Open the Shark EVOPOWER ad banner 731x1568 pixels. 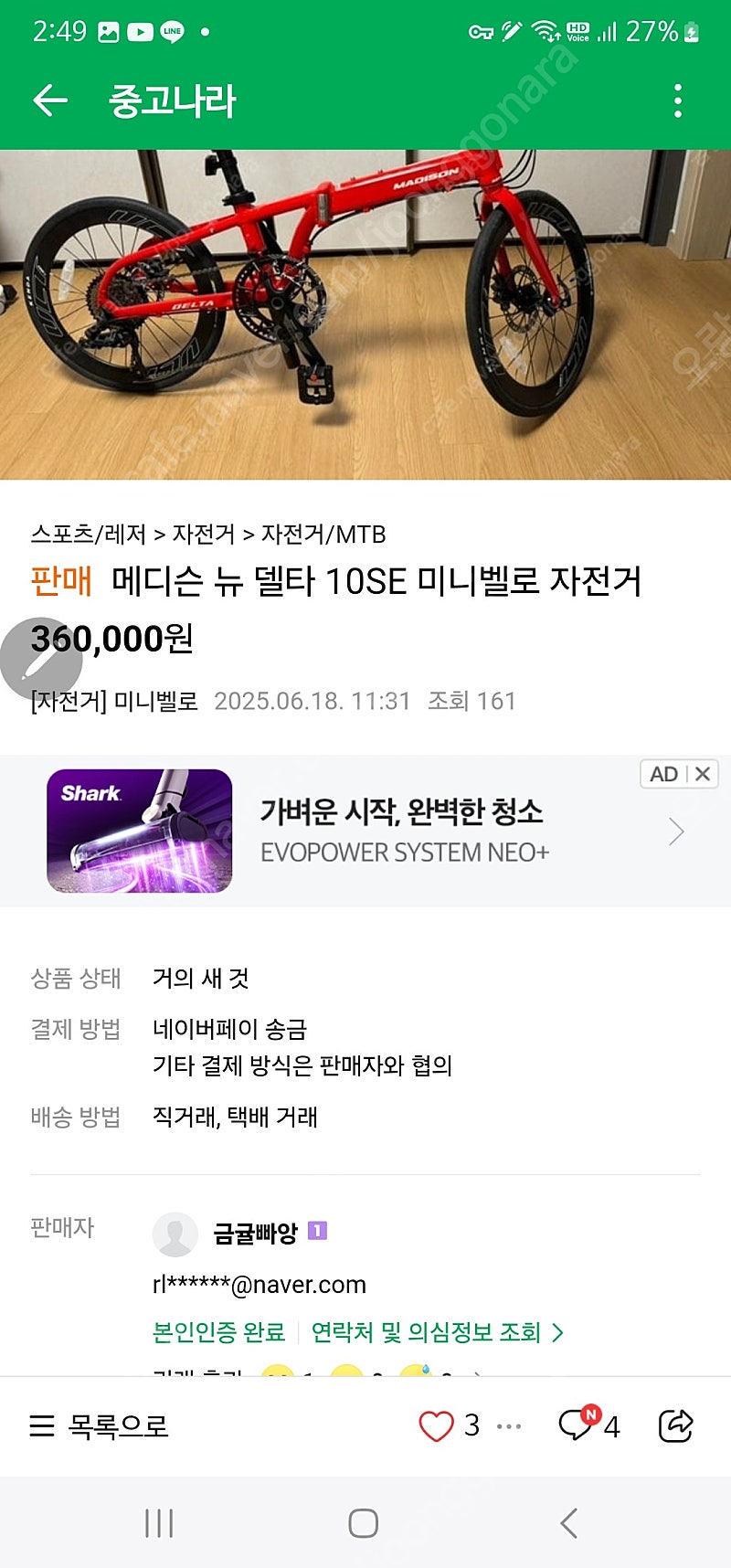tap(365, 831)
